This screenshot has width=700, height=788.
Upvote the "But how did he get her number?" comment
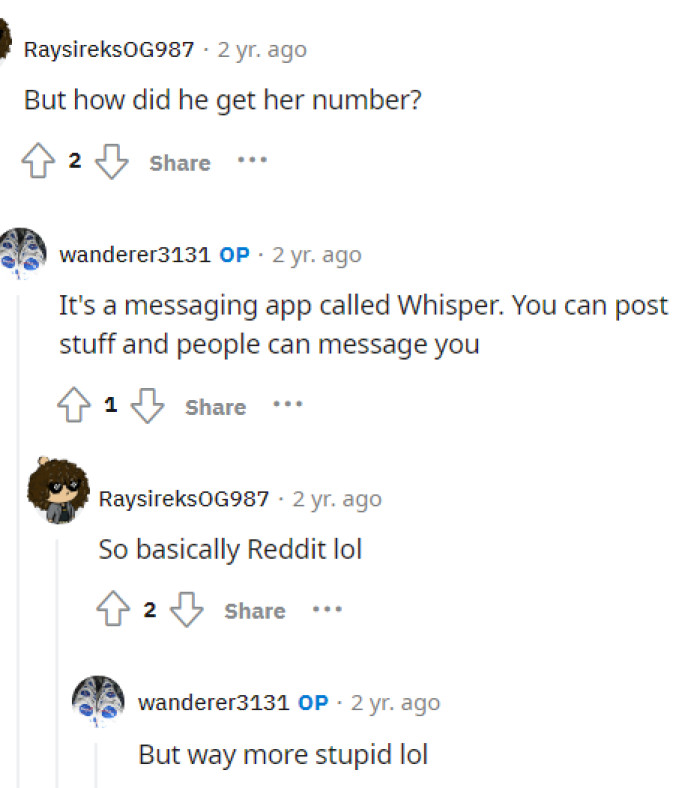click(x=38, y=162)
